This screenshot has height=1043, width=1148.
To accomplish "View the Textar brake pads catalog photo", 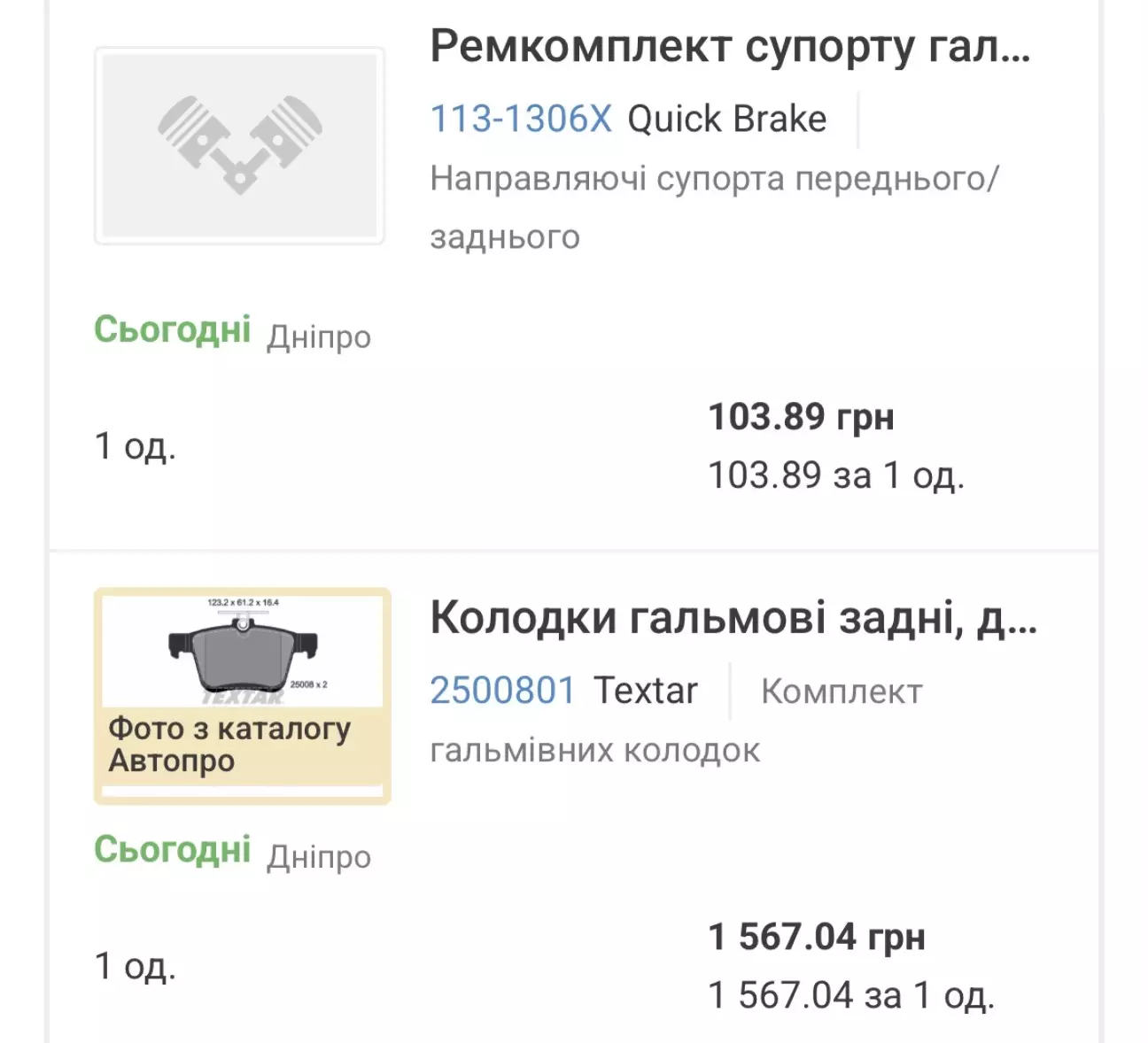I will click(x=242, y=695).
